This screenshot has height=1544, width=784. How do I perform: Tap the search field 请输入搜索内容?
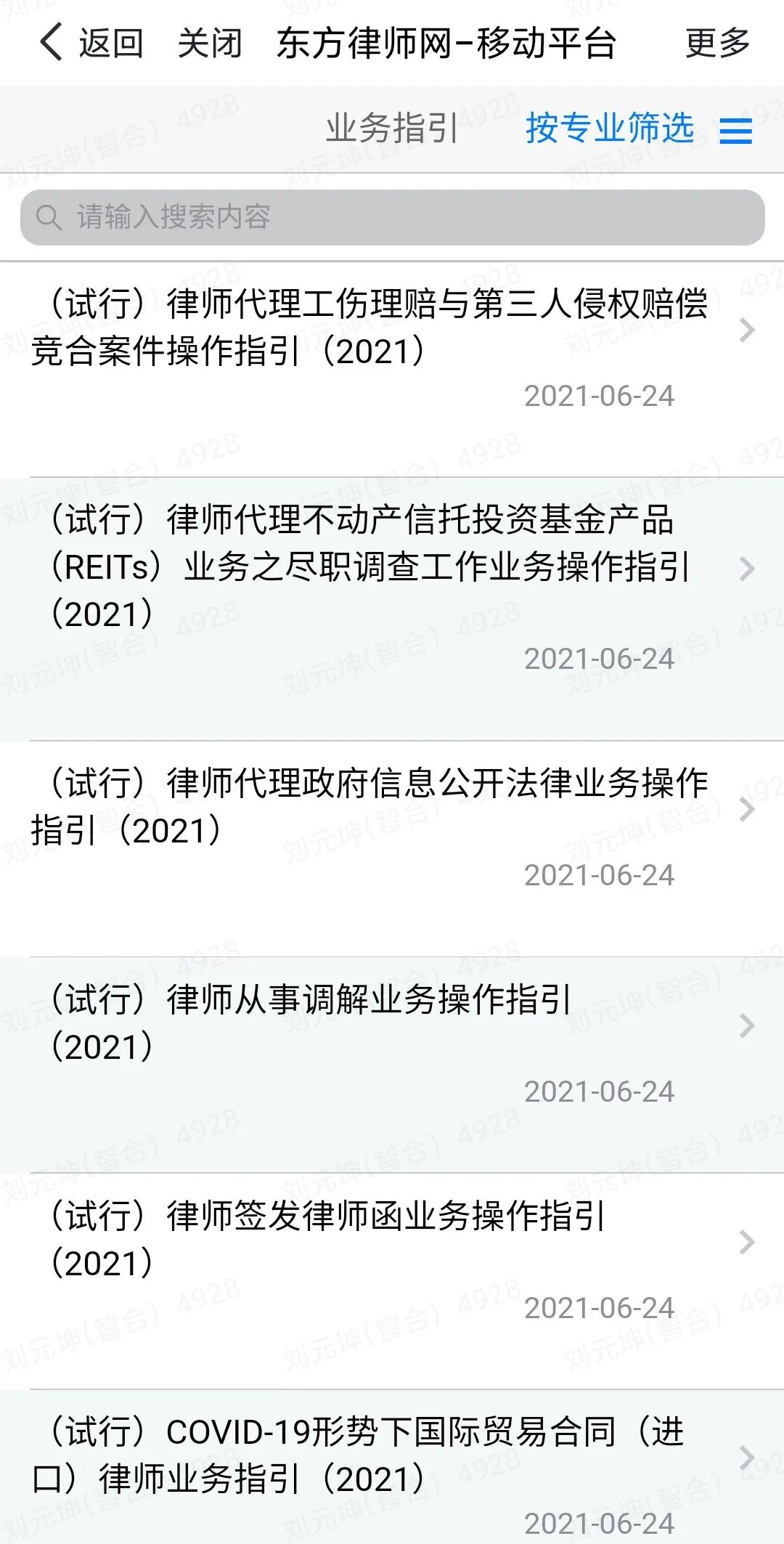[392, 217]
